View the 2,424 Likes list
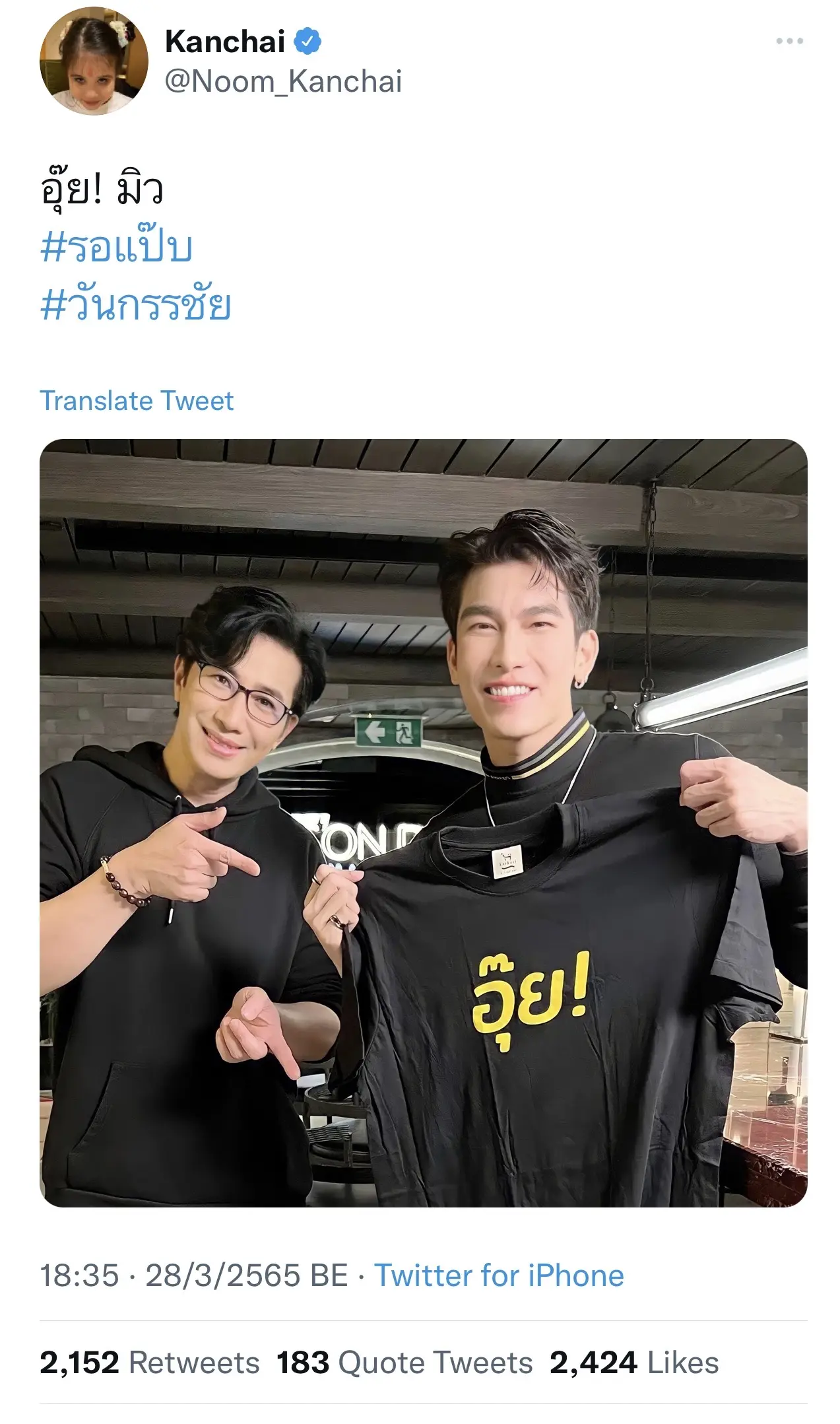Image resolution: width=840 pixels, height=1424 pixels. tap(633, 1363)
